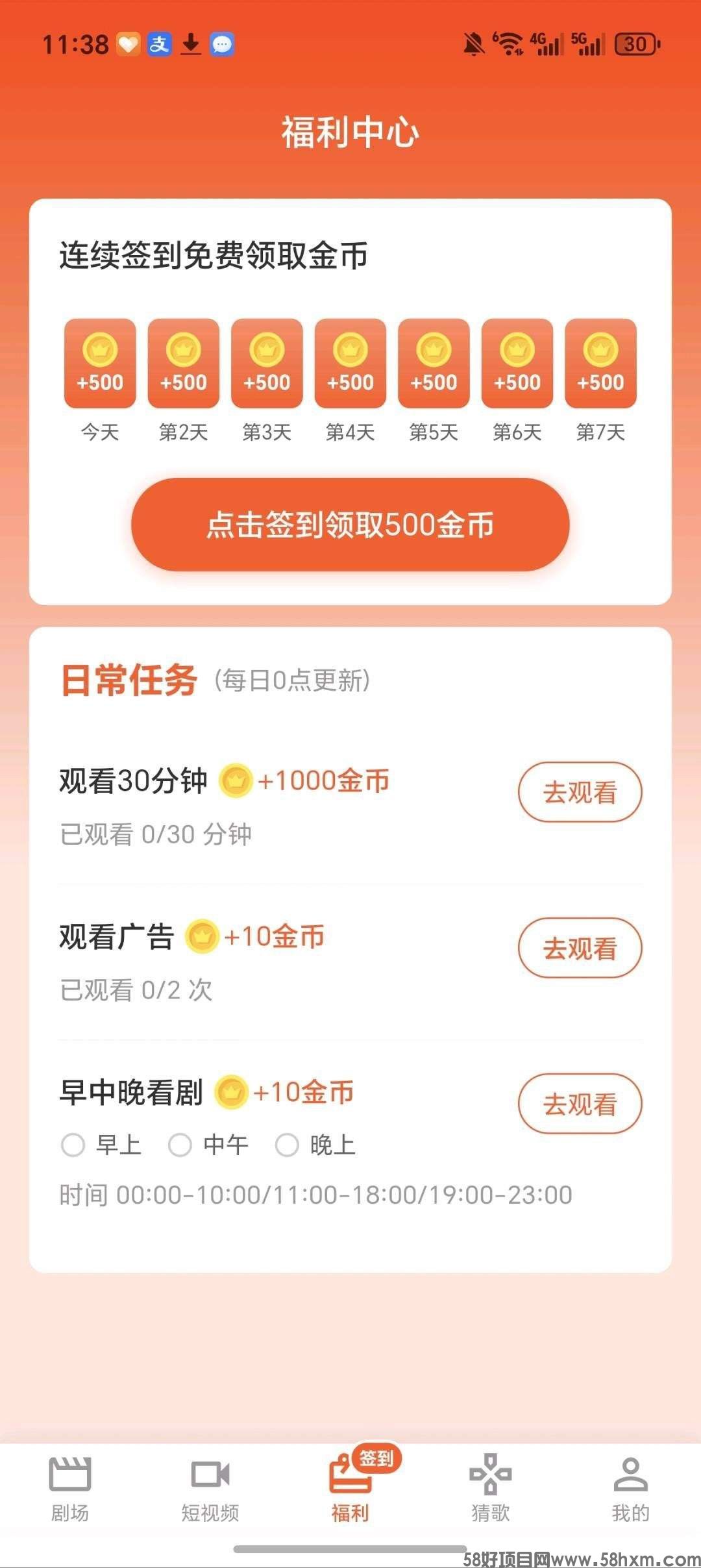Viewport: 701px width, 1568px height.
Task: Open the 短视频 tab
Action: coord(210,1488)
